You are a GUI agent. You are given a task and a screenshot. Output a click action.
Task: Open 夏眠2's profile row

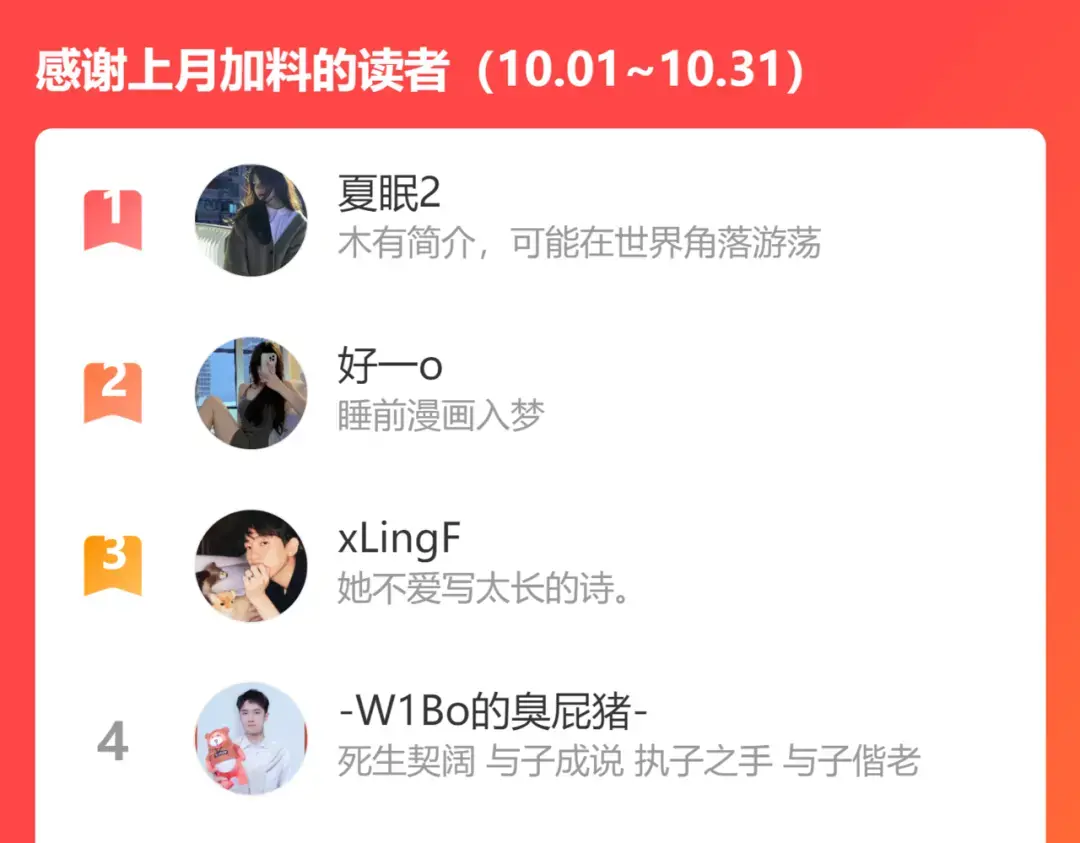click(x=540, y=220)
